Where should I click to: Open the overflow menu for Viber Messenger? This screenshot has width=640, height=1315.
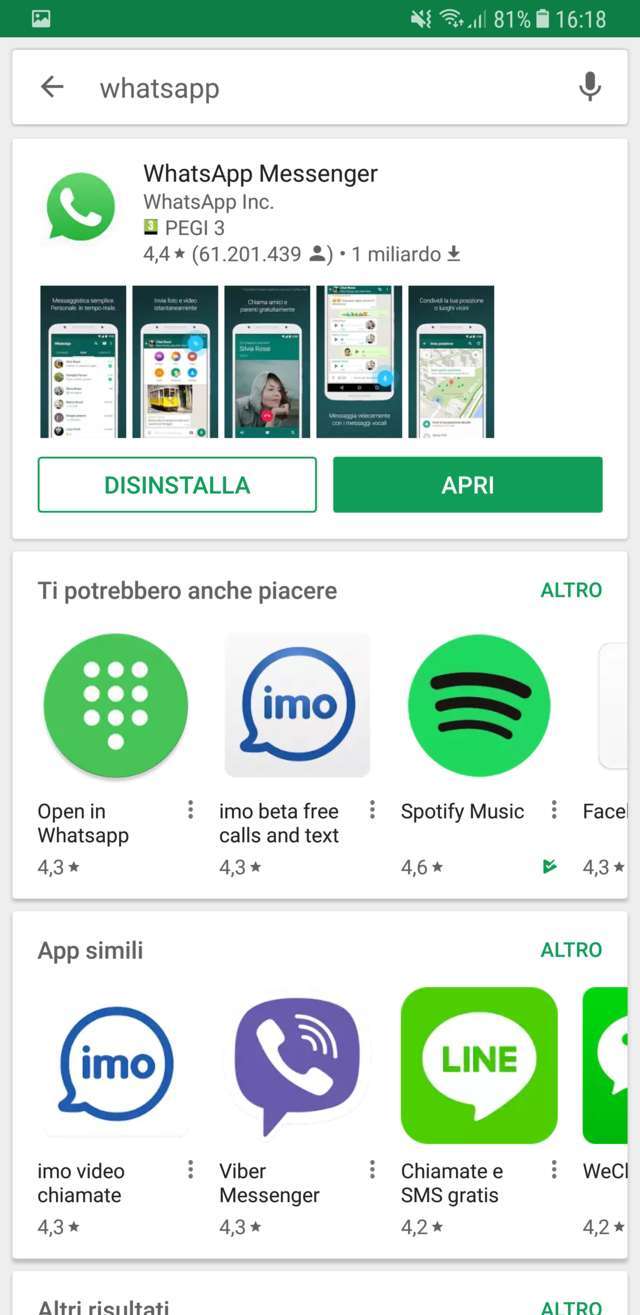[372, 1170]
